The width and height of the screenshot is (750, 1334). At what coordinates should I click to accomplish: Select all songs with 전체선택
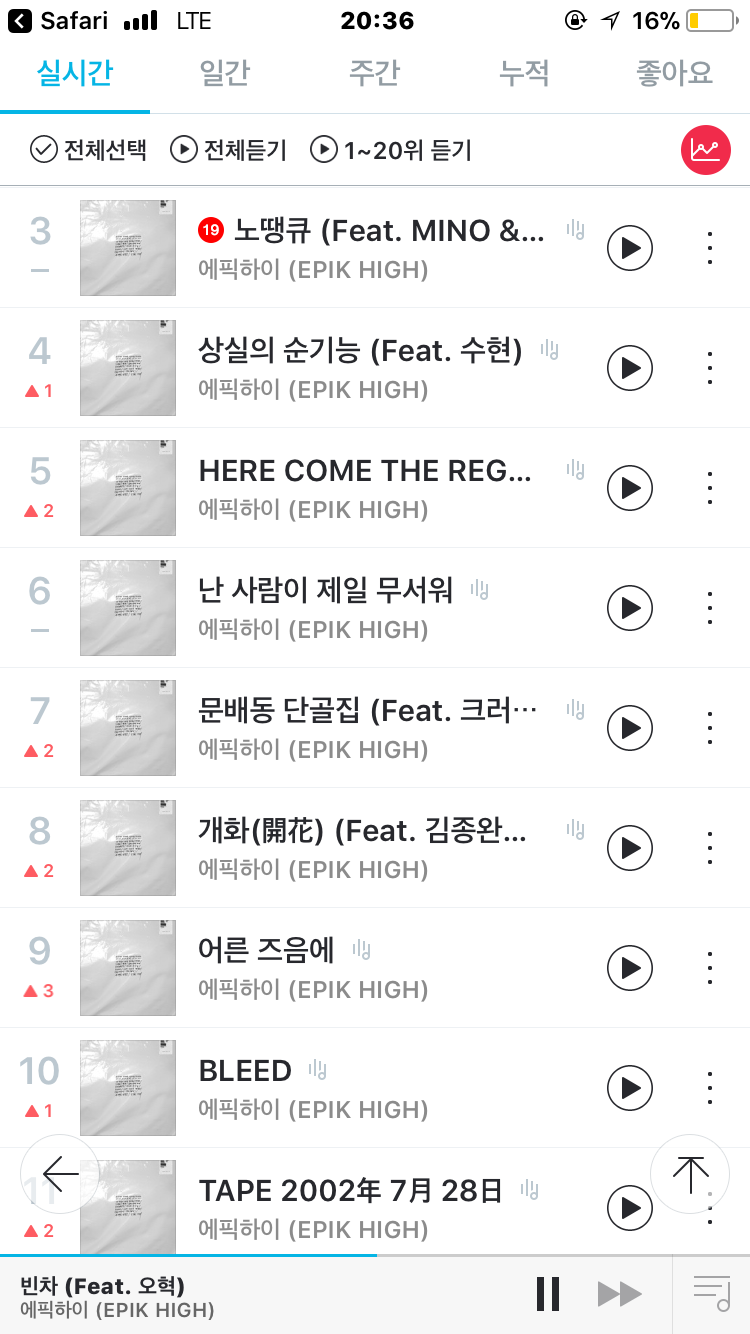click(88, 150)
